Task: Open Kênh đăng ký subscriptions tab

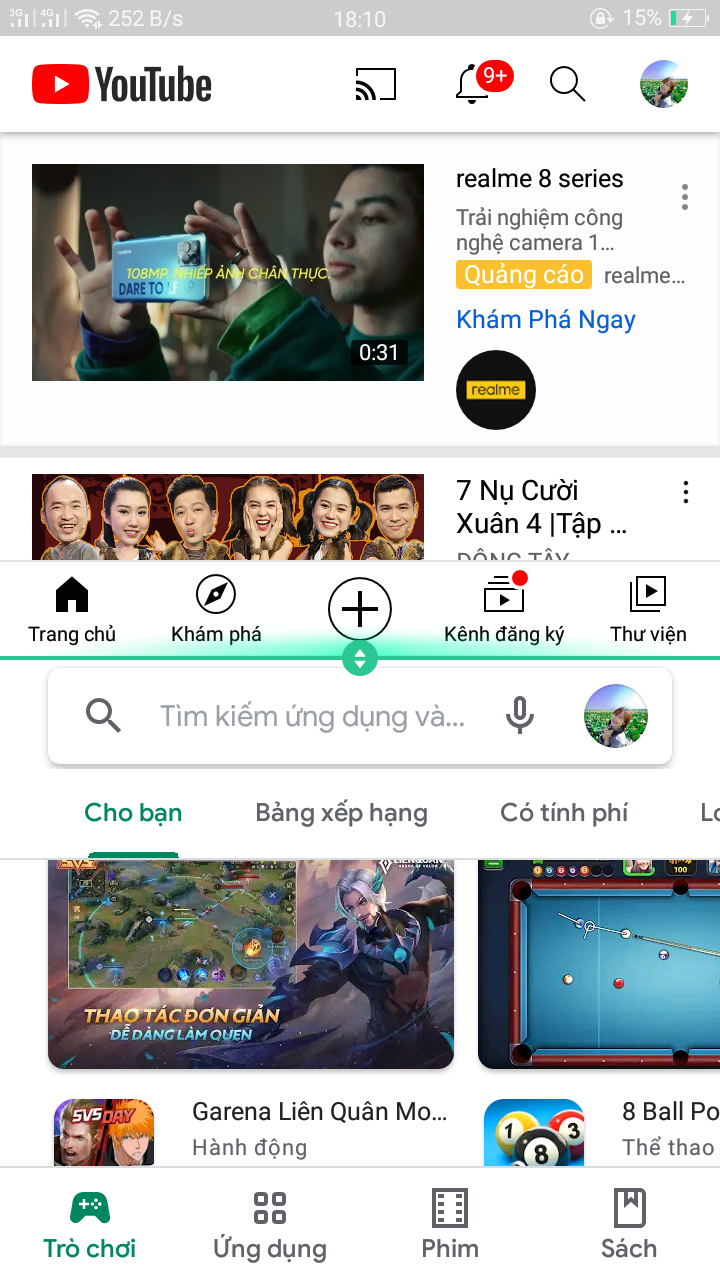Action: tap(504, 610)
